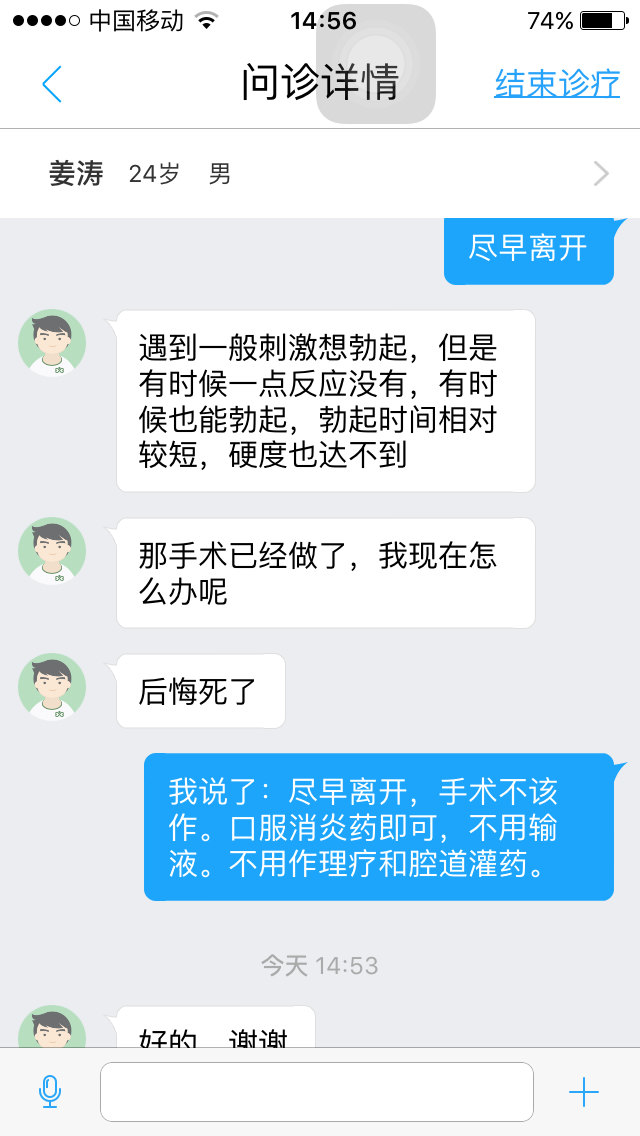Go back using the top-left arrow
Screen dimensions: 640x1136
(52, 84)
